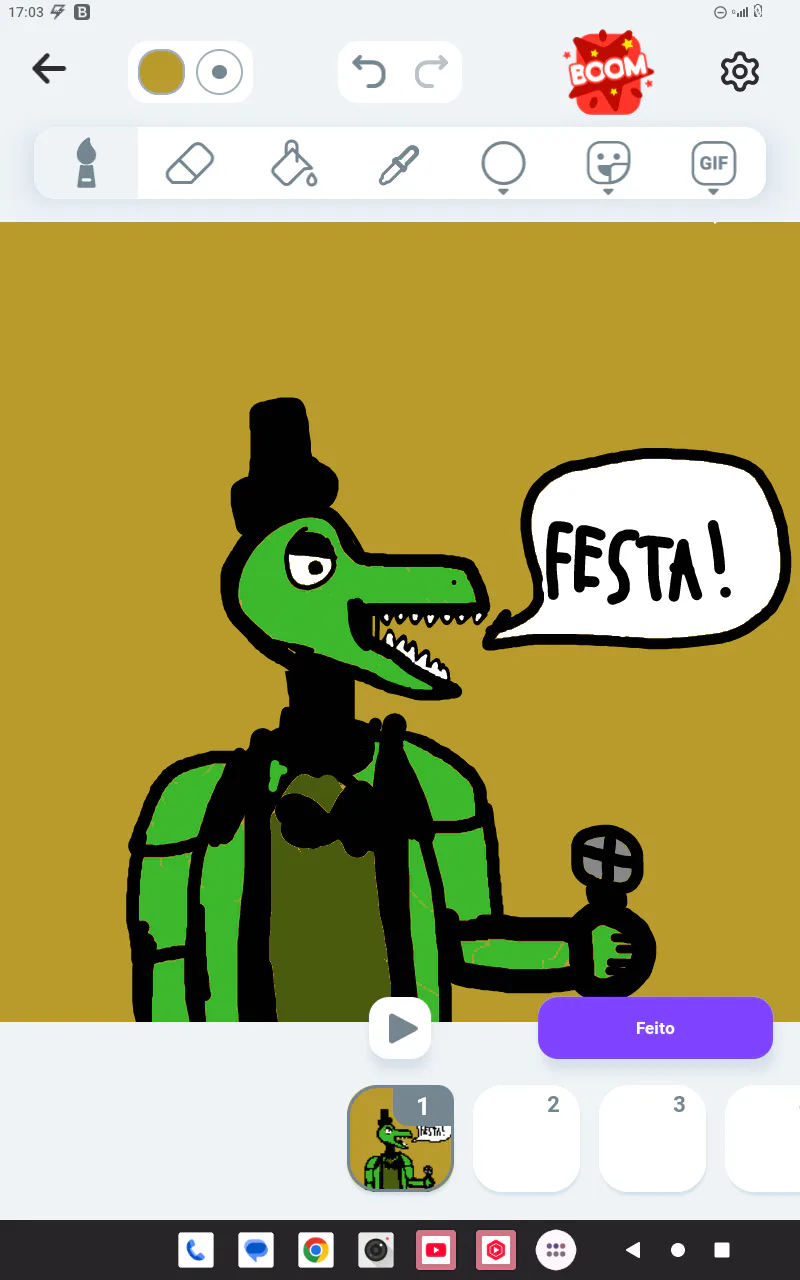Open the stickers dropdown
The width and height of the screenshot is (800, 1280).
tap(608, 164)
